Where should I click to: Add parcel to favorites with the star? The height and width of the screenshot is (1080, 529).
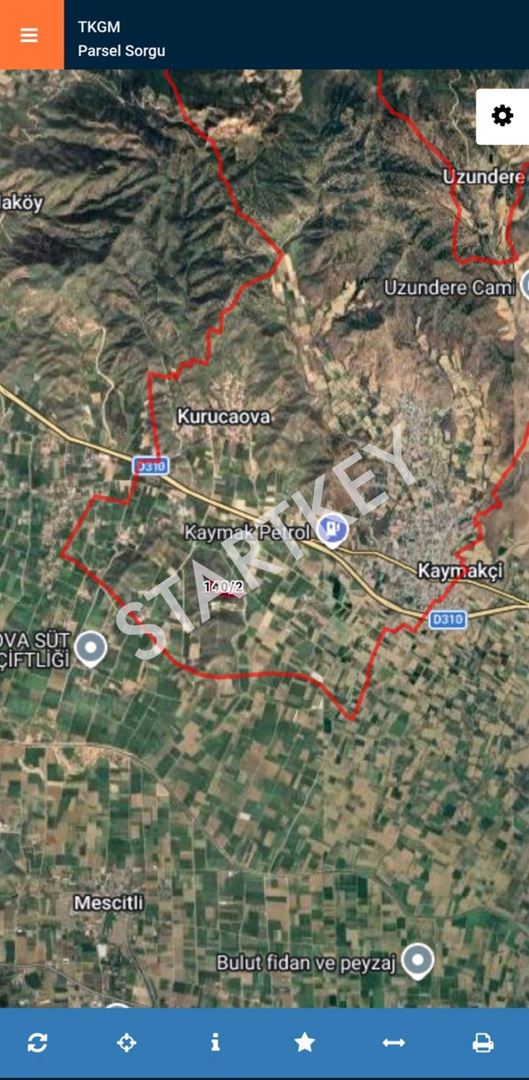304,1043
